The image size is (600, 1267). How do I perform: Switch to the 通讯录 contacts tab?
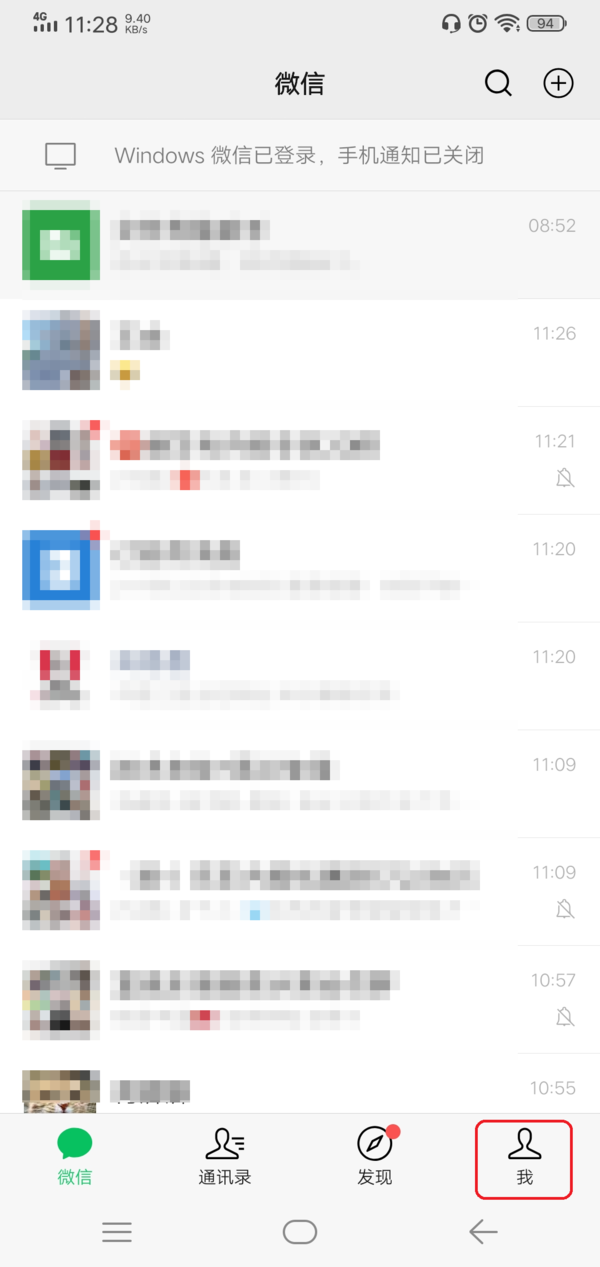click(x=225, y=1156)
